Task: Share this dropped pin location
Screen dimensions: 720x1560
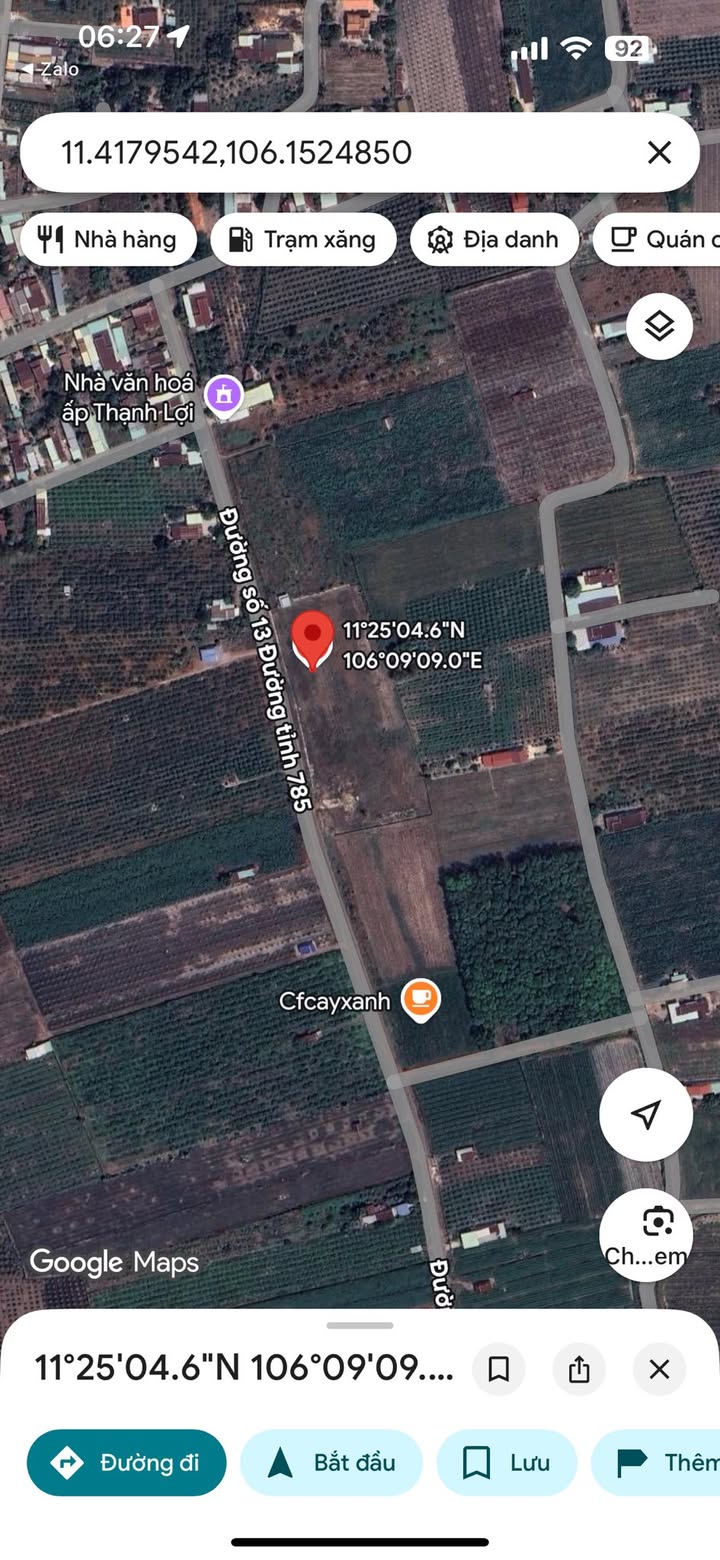Action: coord(579,1369)
